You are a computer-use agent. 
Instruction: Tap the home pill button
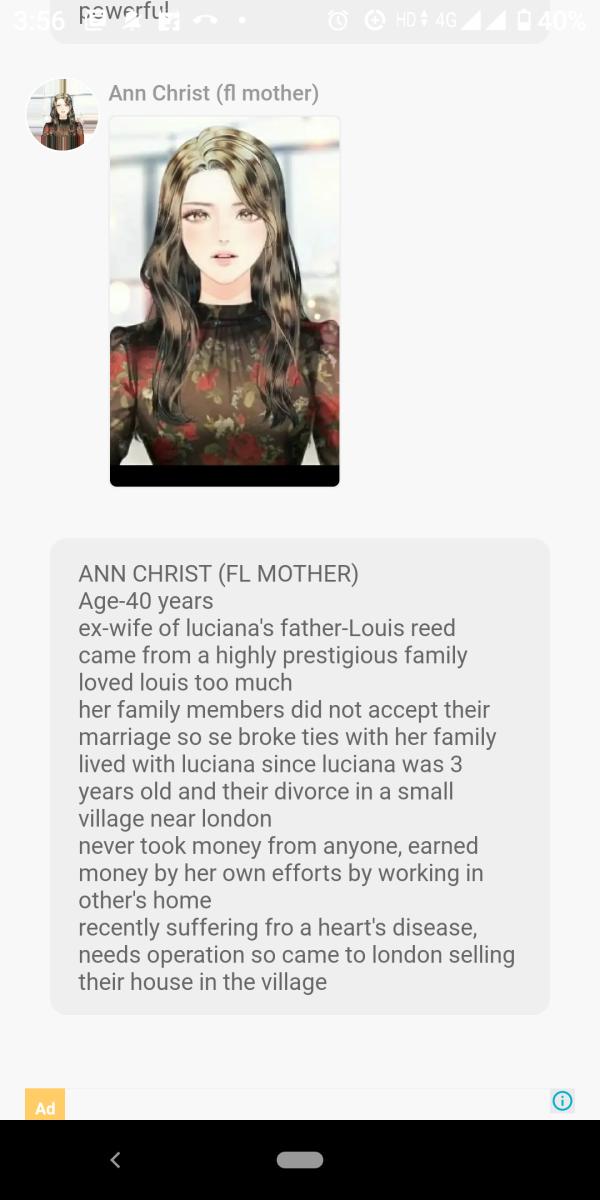click(300, 1160)
